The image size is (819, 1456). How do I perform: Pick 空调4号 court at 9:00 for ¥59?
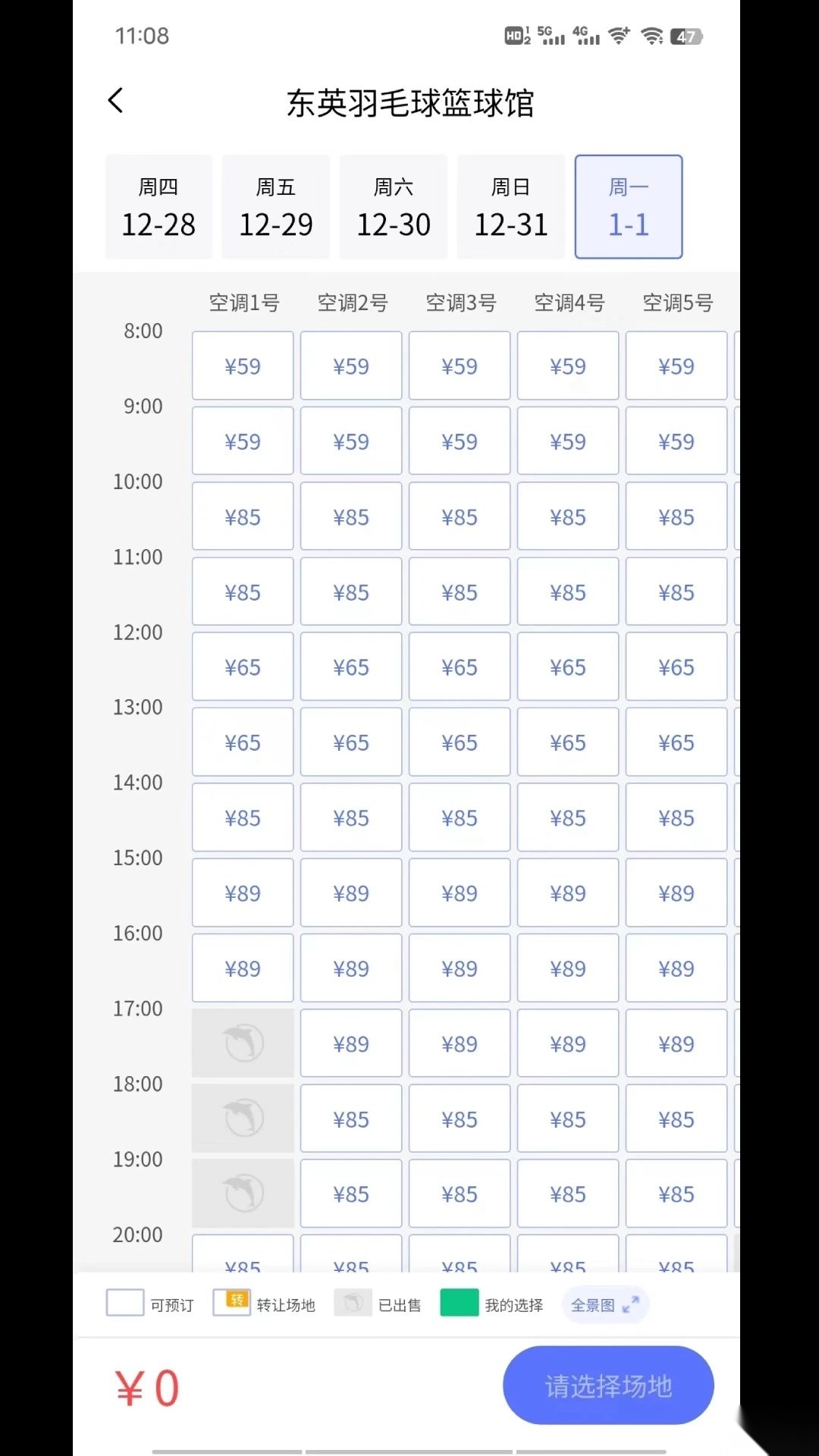click(568, 441)
